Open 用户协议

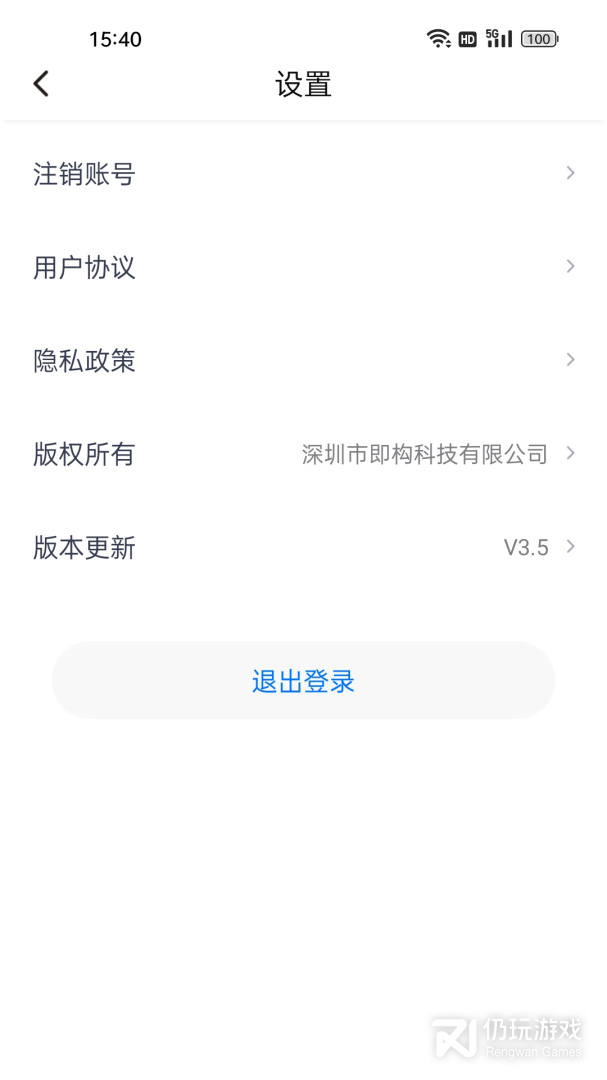tap(303, 267)
